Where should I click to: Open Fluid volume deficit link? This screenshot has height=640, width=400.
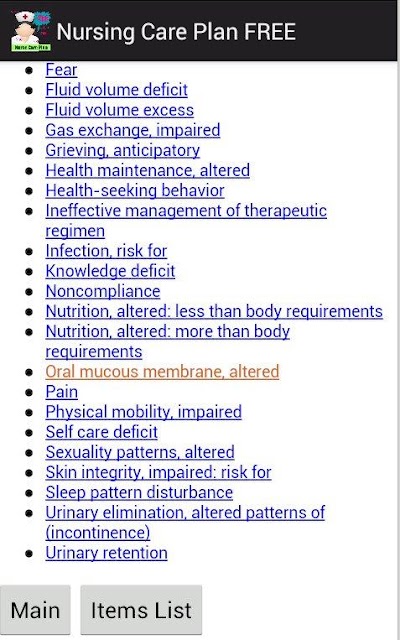click(x=116, y=90)
